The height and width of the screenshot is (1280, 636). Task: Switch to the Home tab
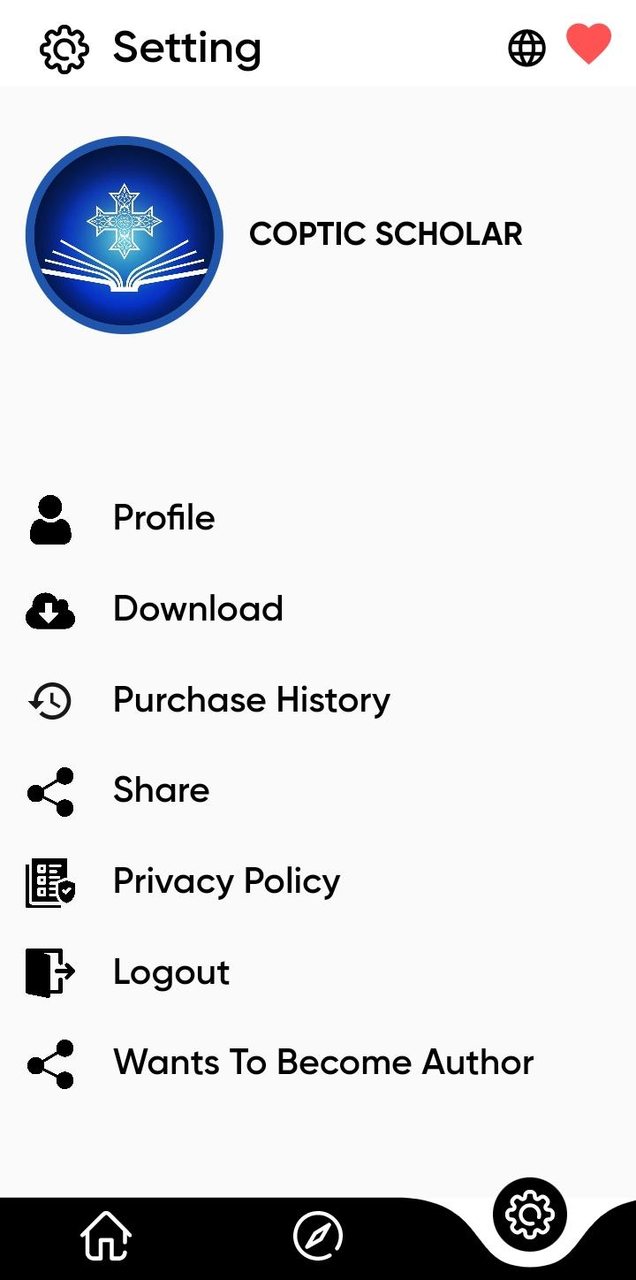point(106,1236)
